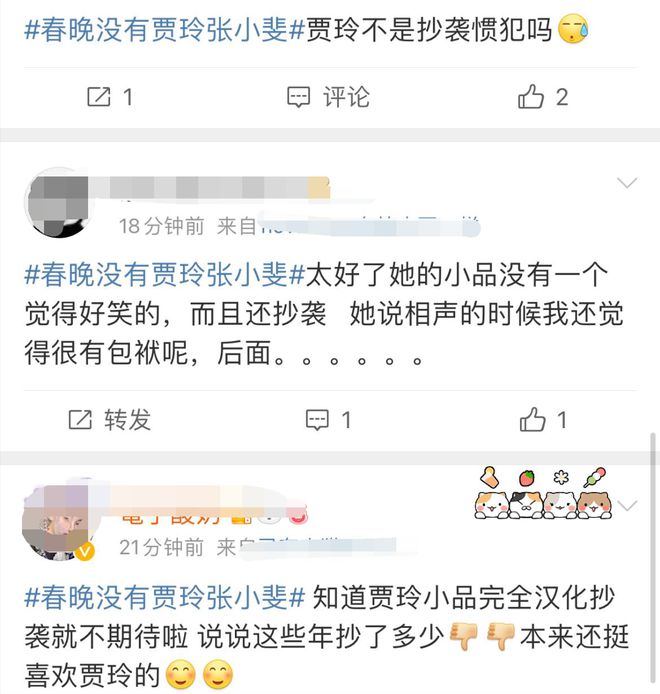The height and width of the screenshot is (694, 660).
Task: Open hashtag in the 抄袭惯犯 post
Action: (153, 30)
